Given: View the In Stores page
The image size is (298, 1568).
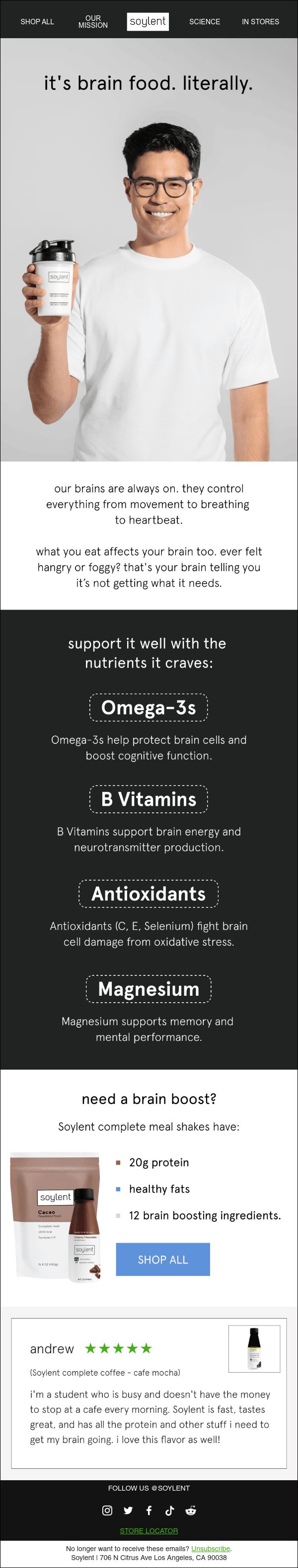Looking at the screenshot, I should point(260,21).
